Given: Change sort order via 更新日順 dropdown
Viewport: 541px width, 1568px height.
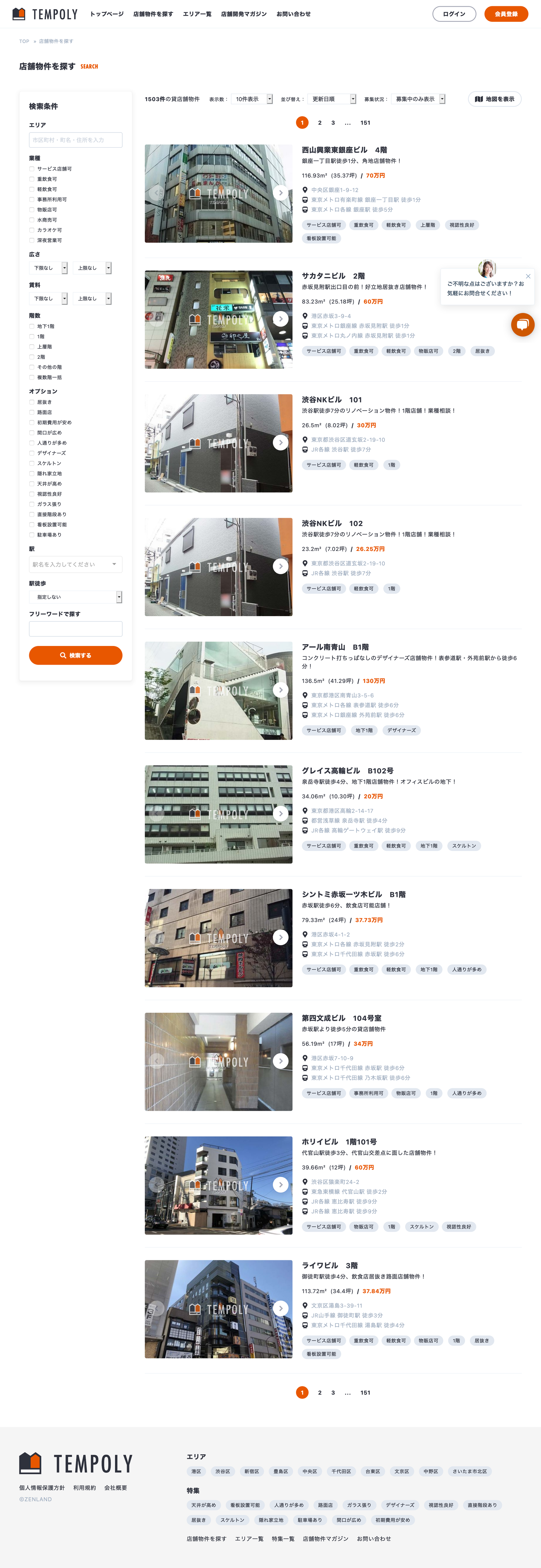Looking at the screenshot, I should pyautogui.click(x=332, y=99).
